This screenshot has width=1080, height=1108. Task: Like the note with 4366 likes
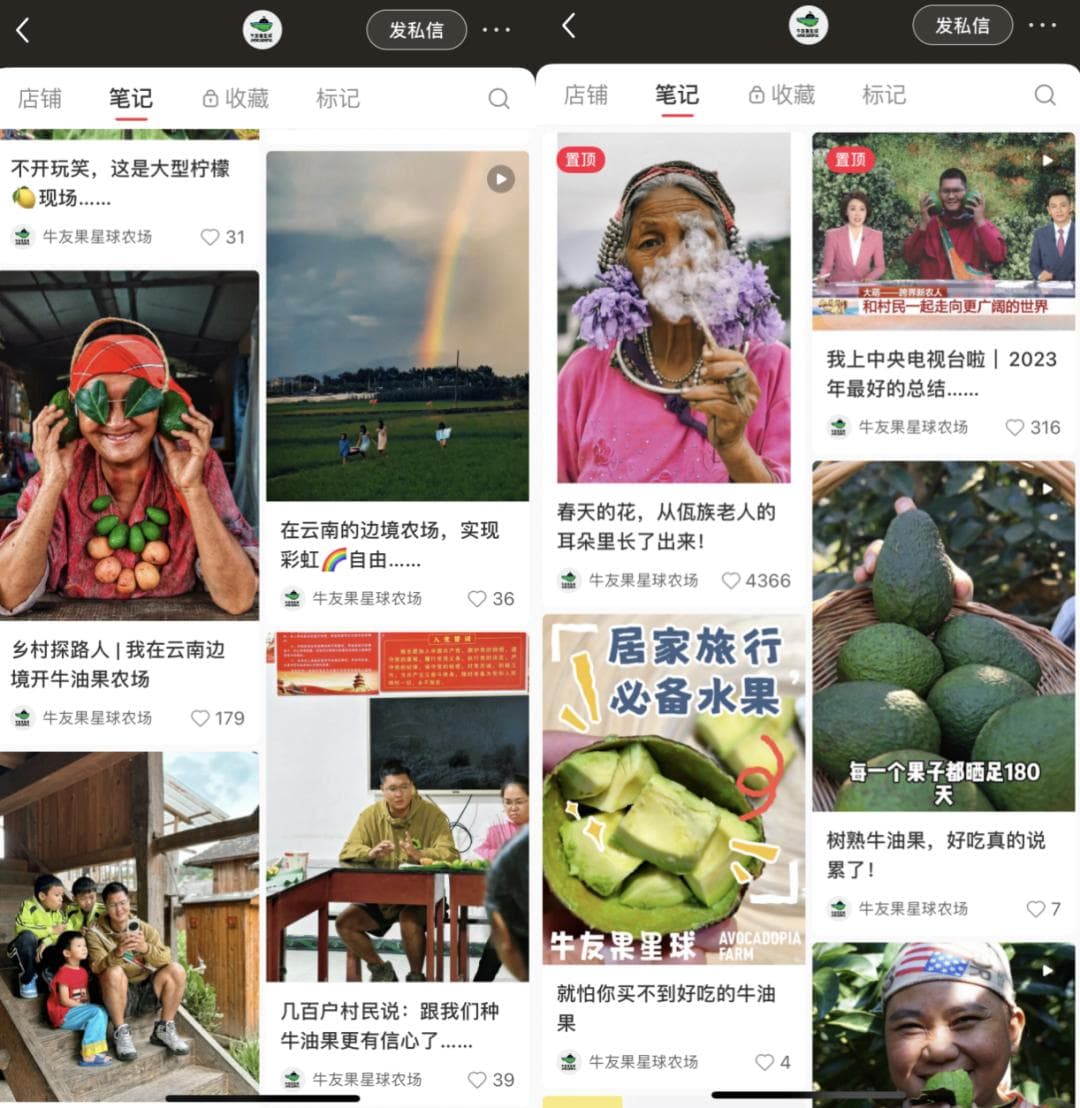pyautogui.click(x=732, y=580)
